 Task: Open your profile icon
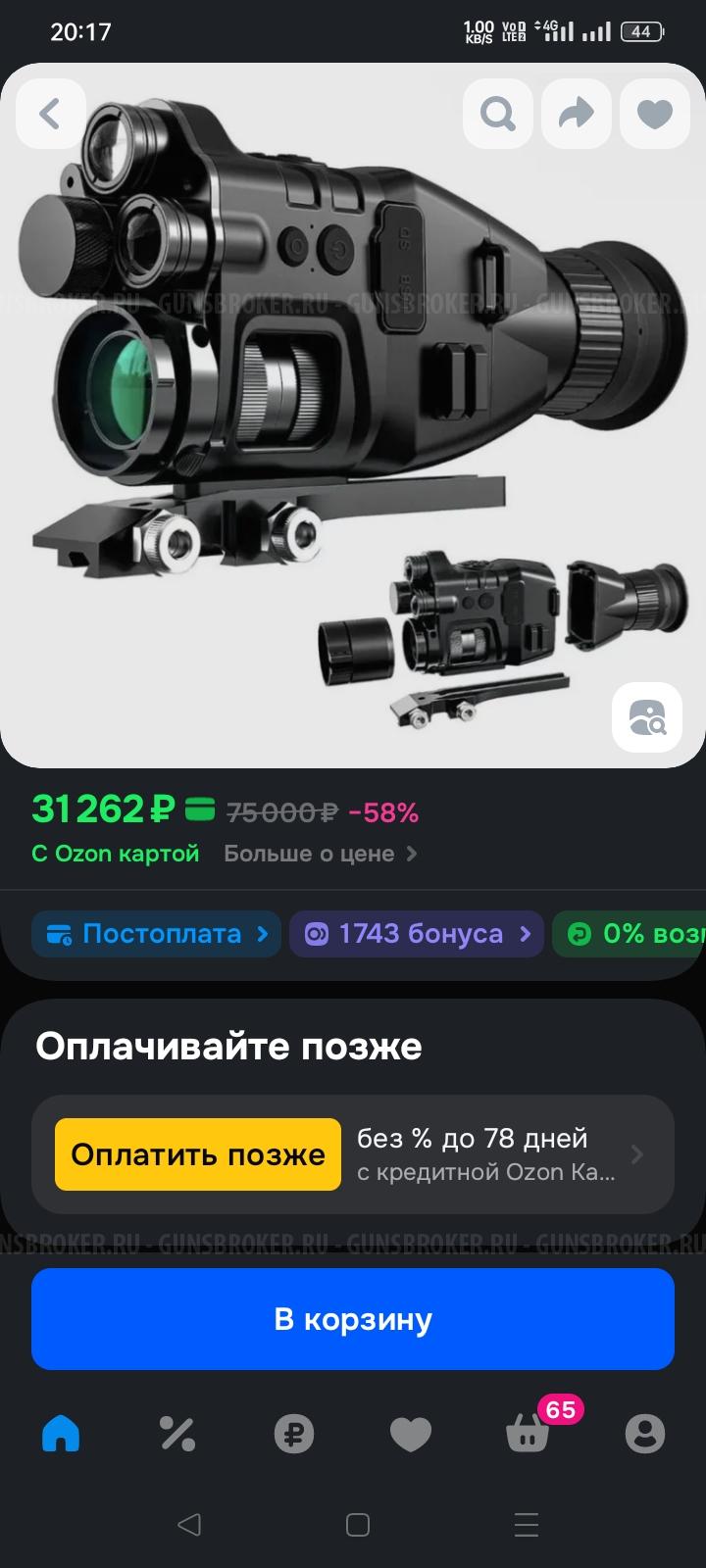[x=644, y=1434]
